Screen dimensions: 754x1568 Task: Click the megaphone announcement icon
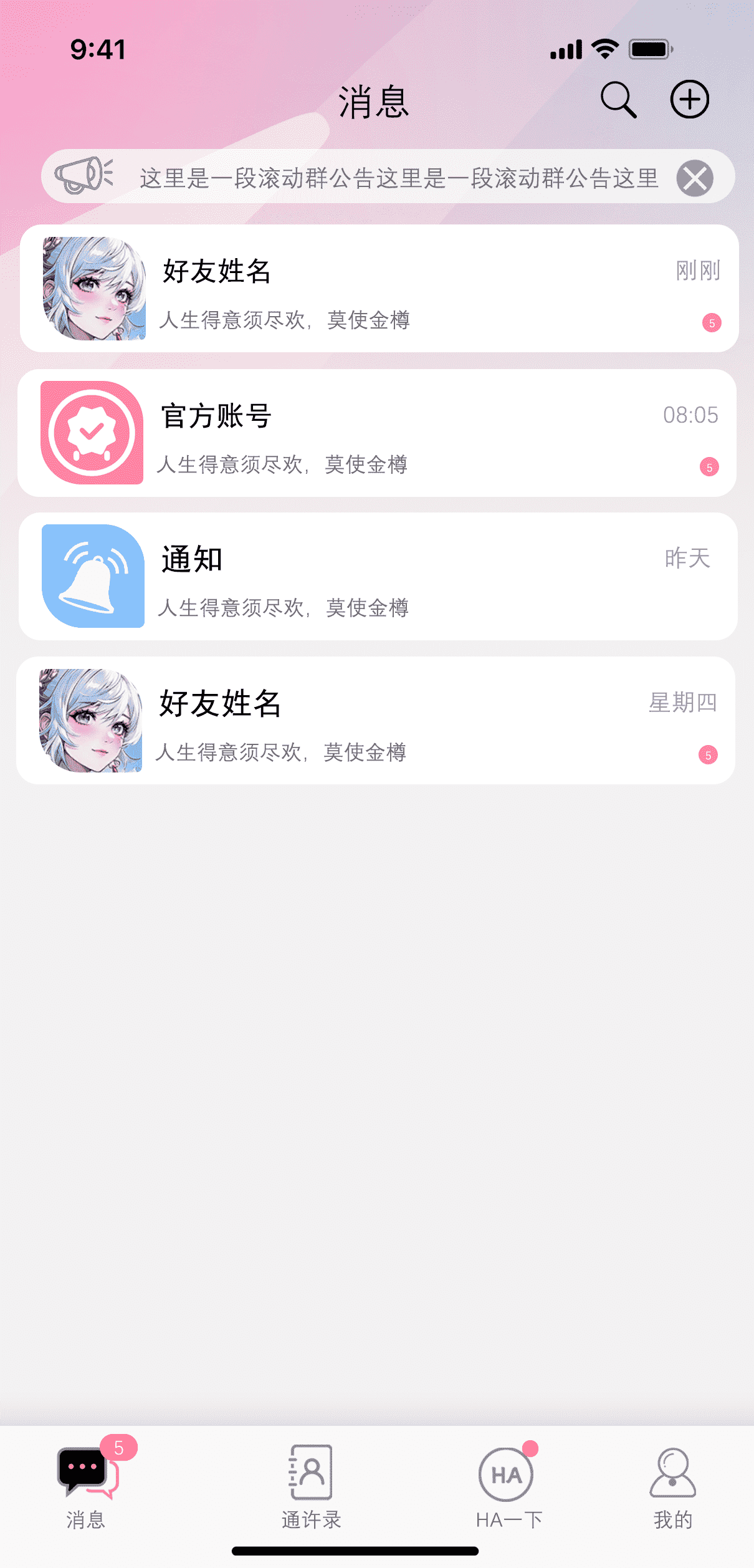82,176
